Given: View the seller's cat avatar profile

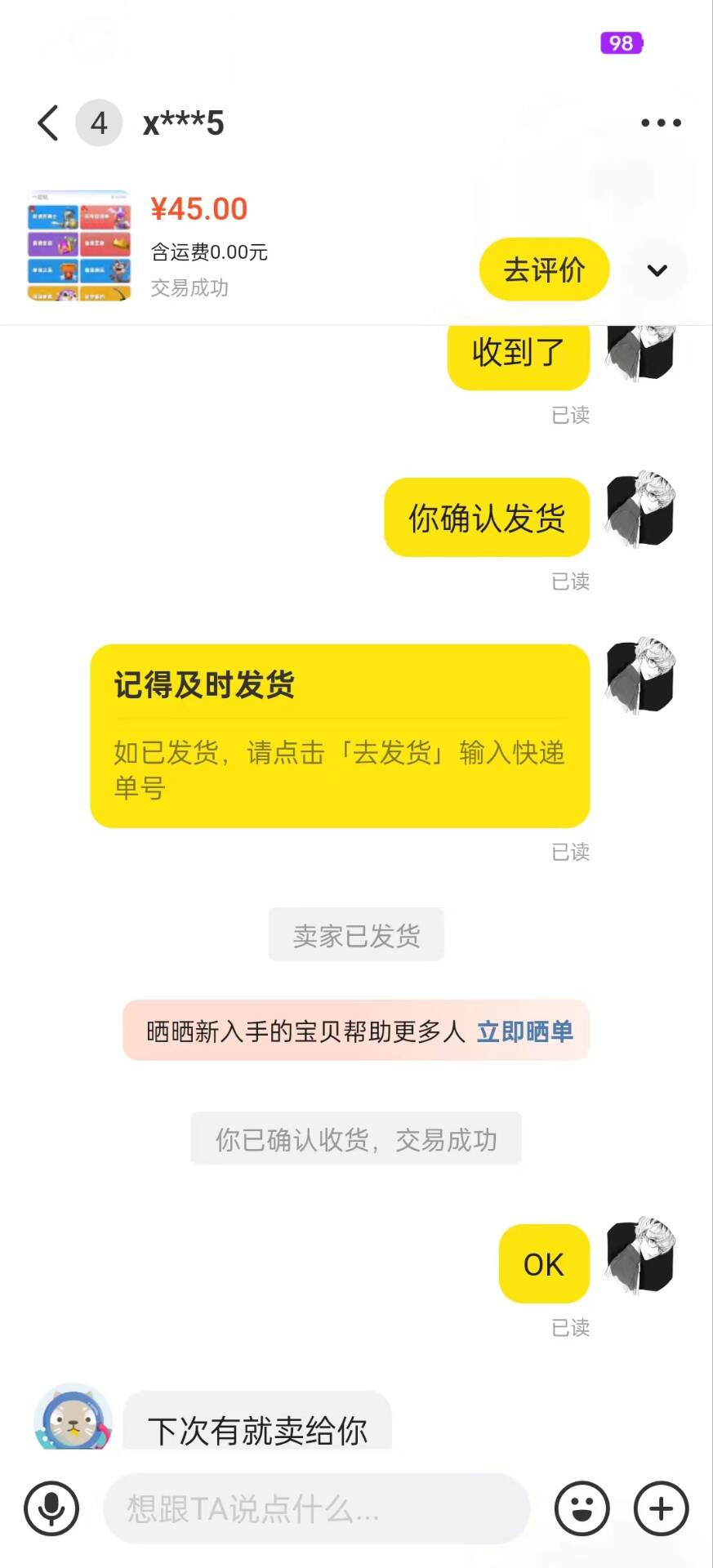Looking at the screenshot, I should 74,1418.
